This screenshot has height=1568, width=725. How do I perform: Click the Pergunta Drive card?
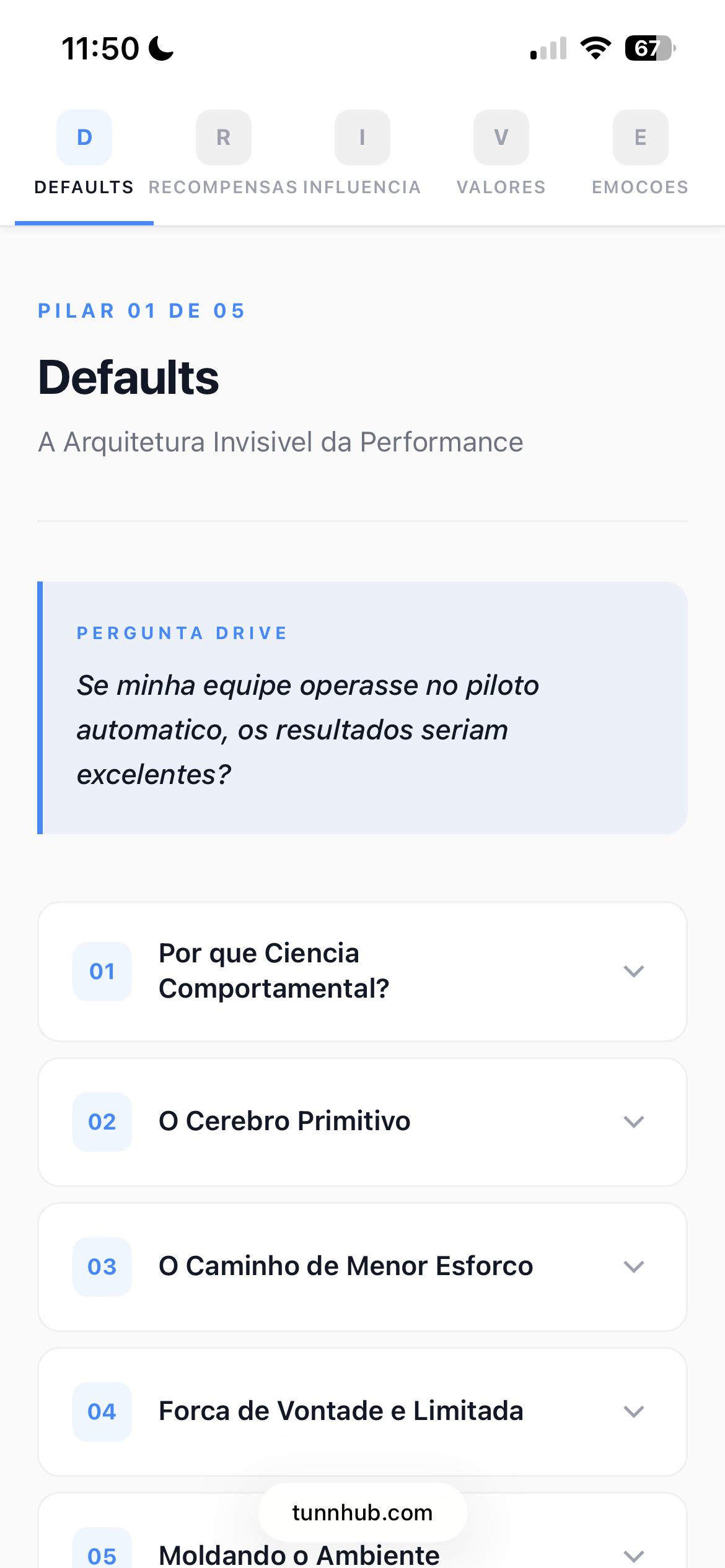[x=362, y=709]
